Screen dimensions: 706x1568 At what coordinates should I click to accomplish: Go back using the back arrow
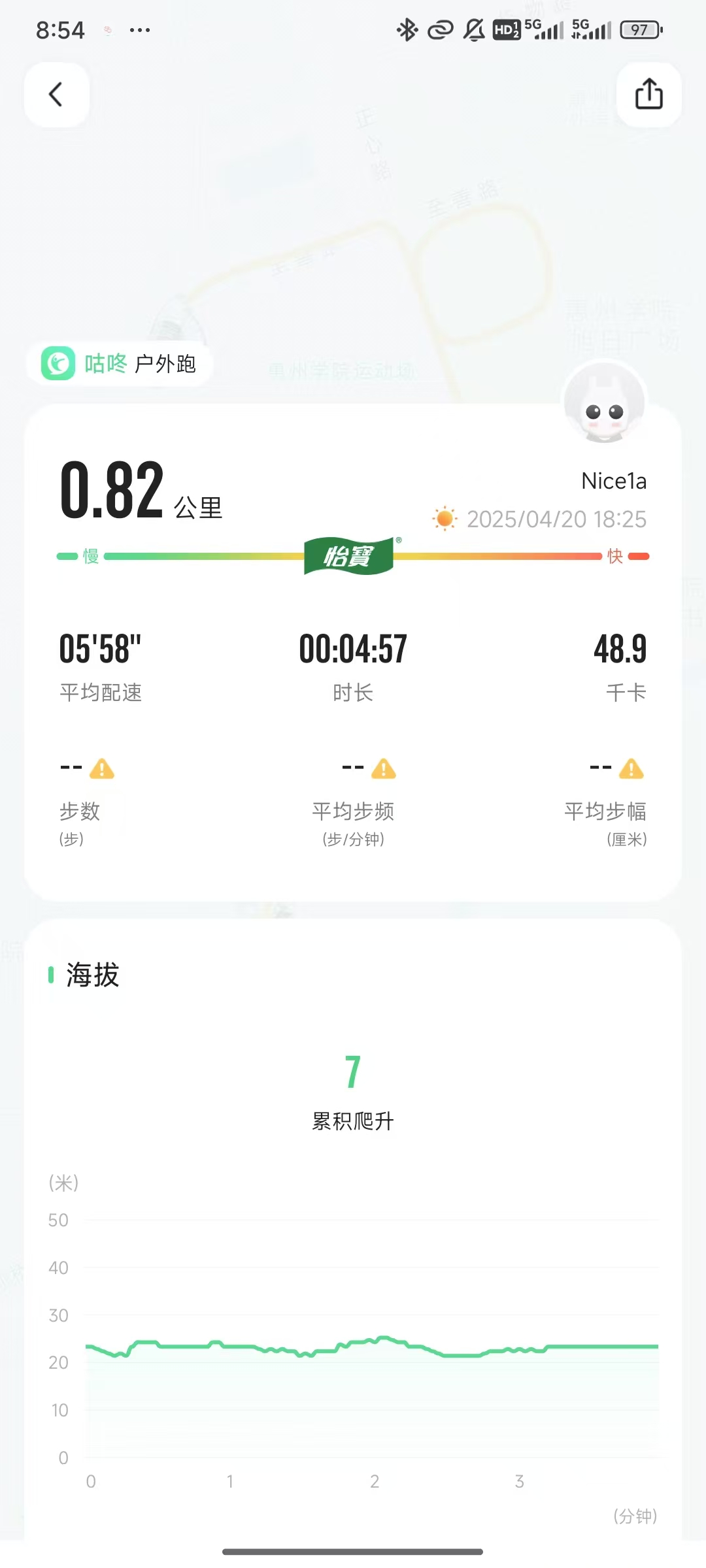pyautogui.click(x=56, y=94)
